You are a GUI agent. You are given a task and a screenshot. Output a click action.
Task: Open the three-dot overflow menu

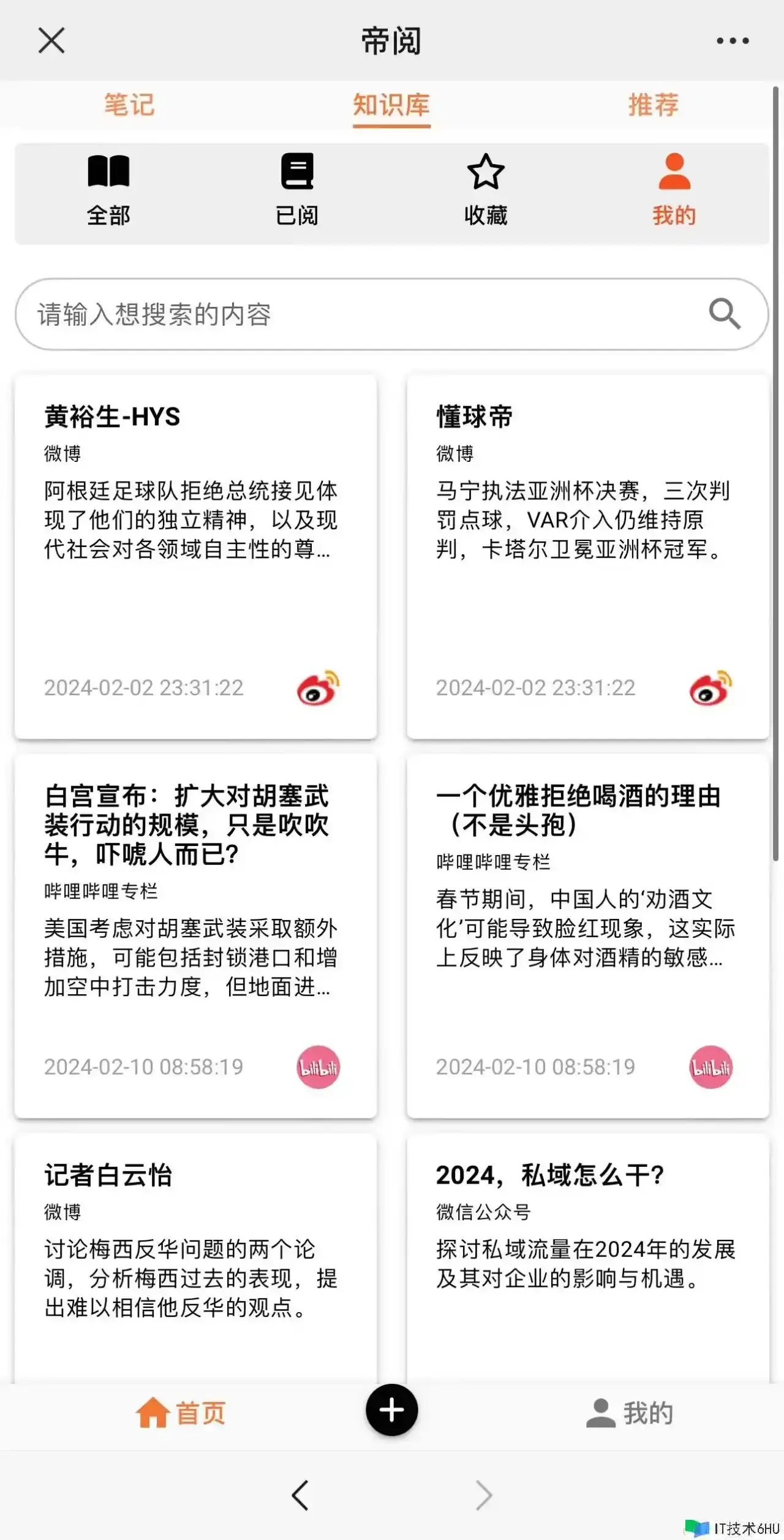(x=733, y=41)
